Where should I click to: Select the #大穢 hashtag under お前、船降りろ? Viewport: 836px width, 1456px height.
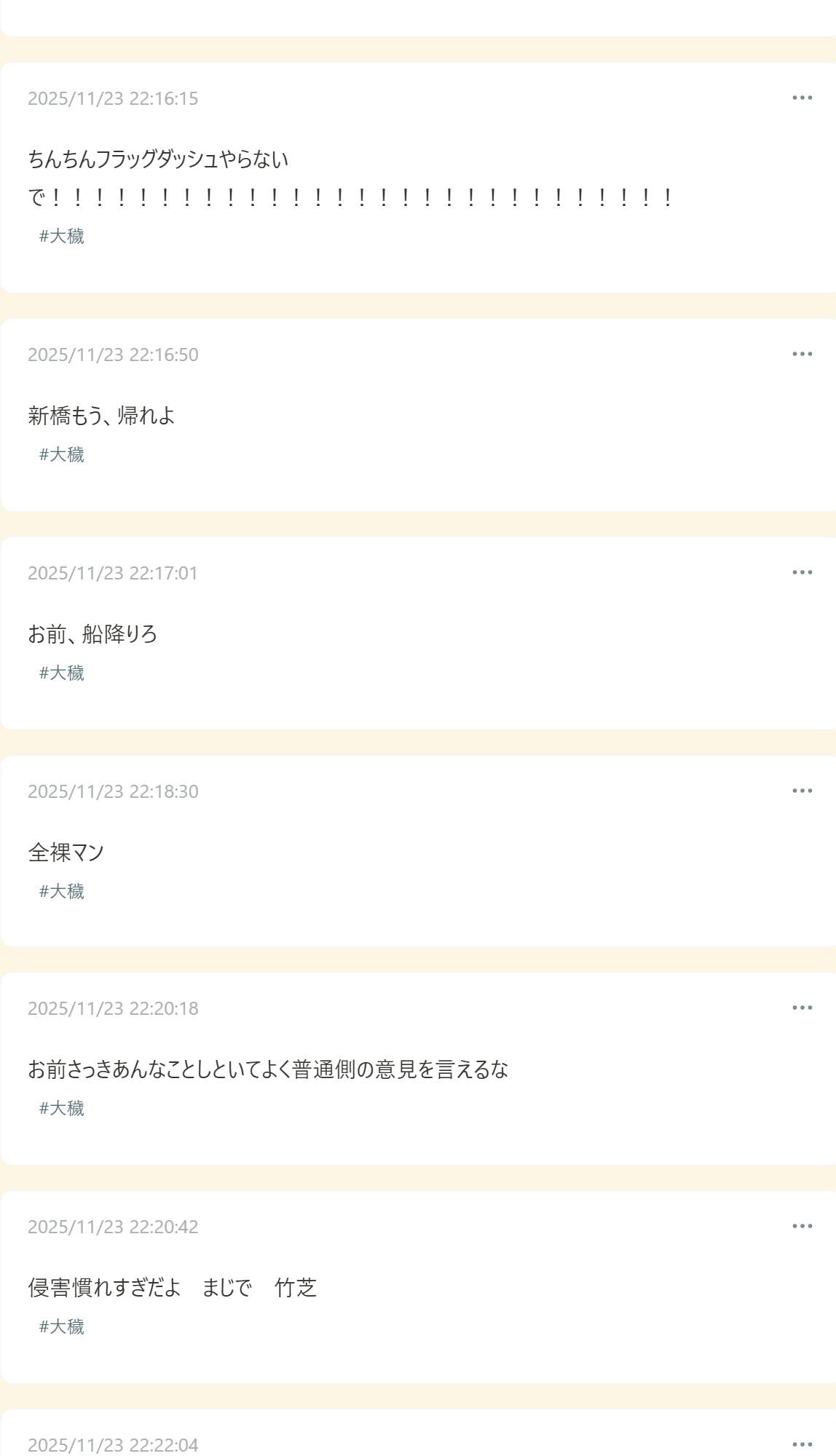point(62,673)
